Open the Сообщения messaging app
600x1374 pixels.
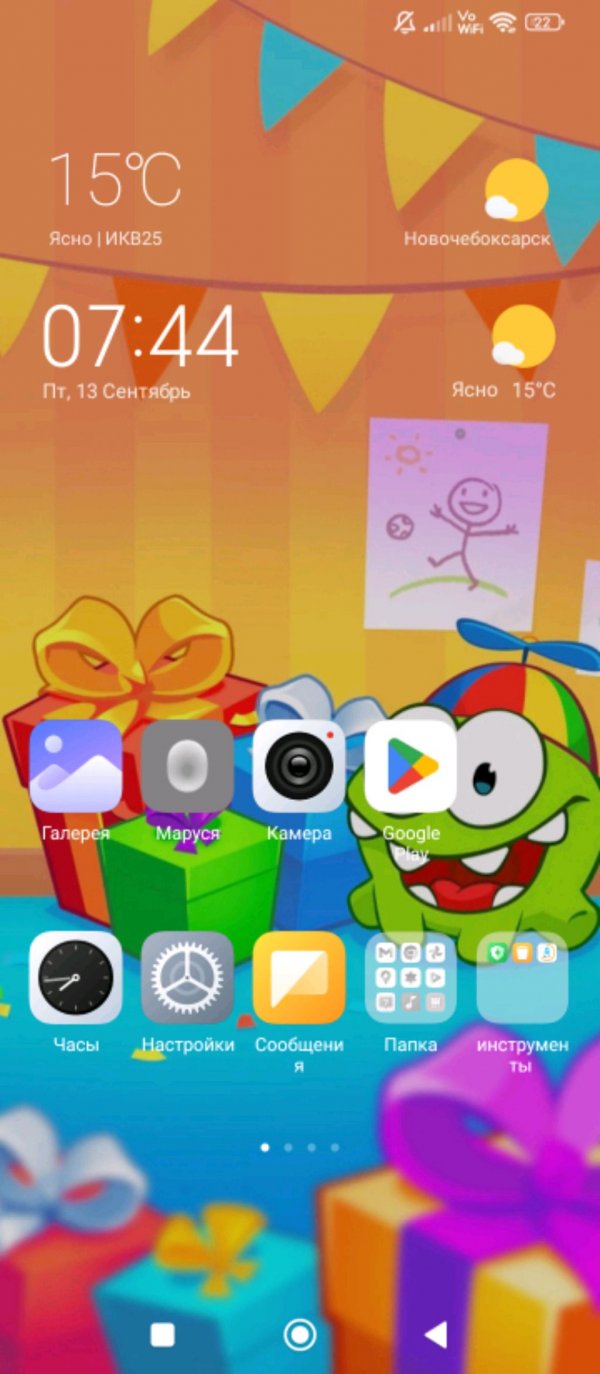coord(299,977)
